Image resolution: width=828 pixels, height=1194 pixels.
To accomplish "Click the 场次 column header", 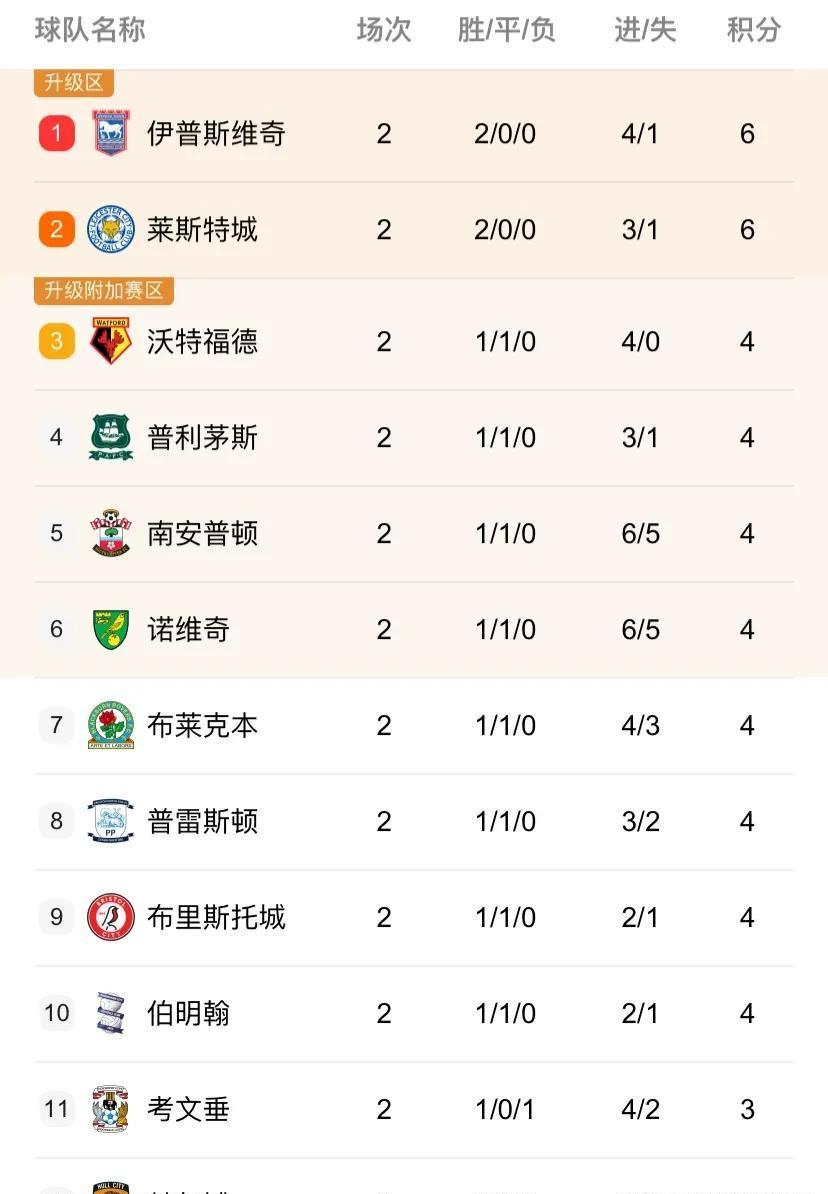I will pyautogui.click(x=383, y=31).
